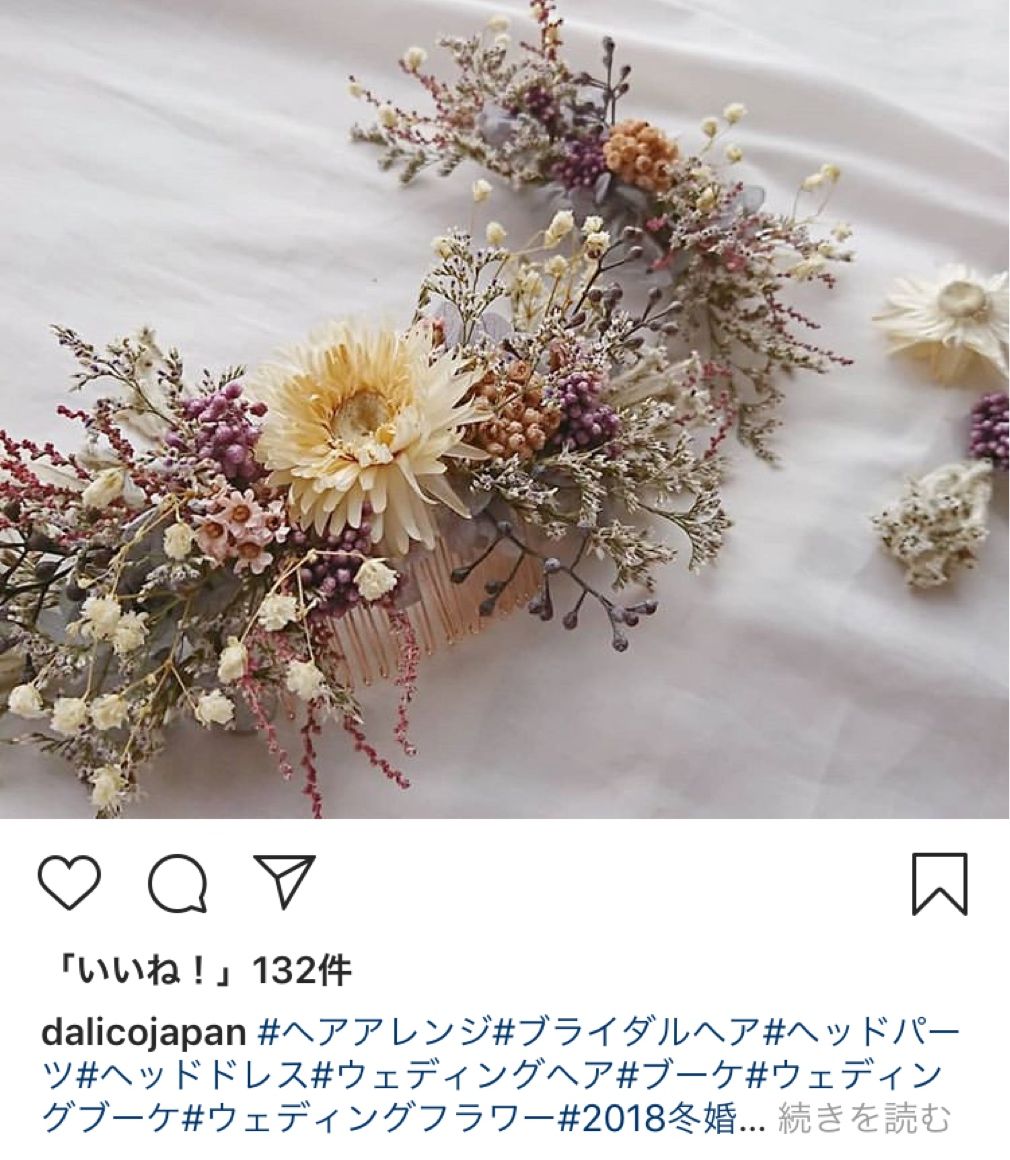Open the #ウェディングヘア hashtag
This screenshot has width=1010, height=1160.
pyautogui.click(x=461, y=1075)
